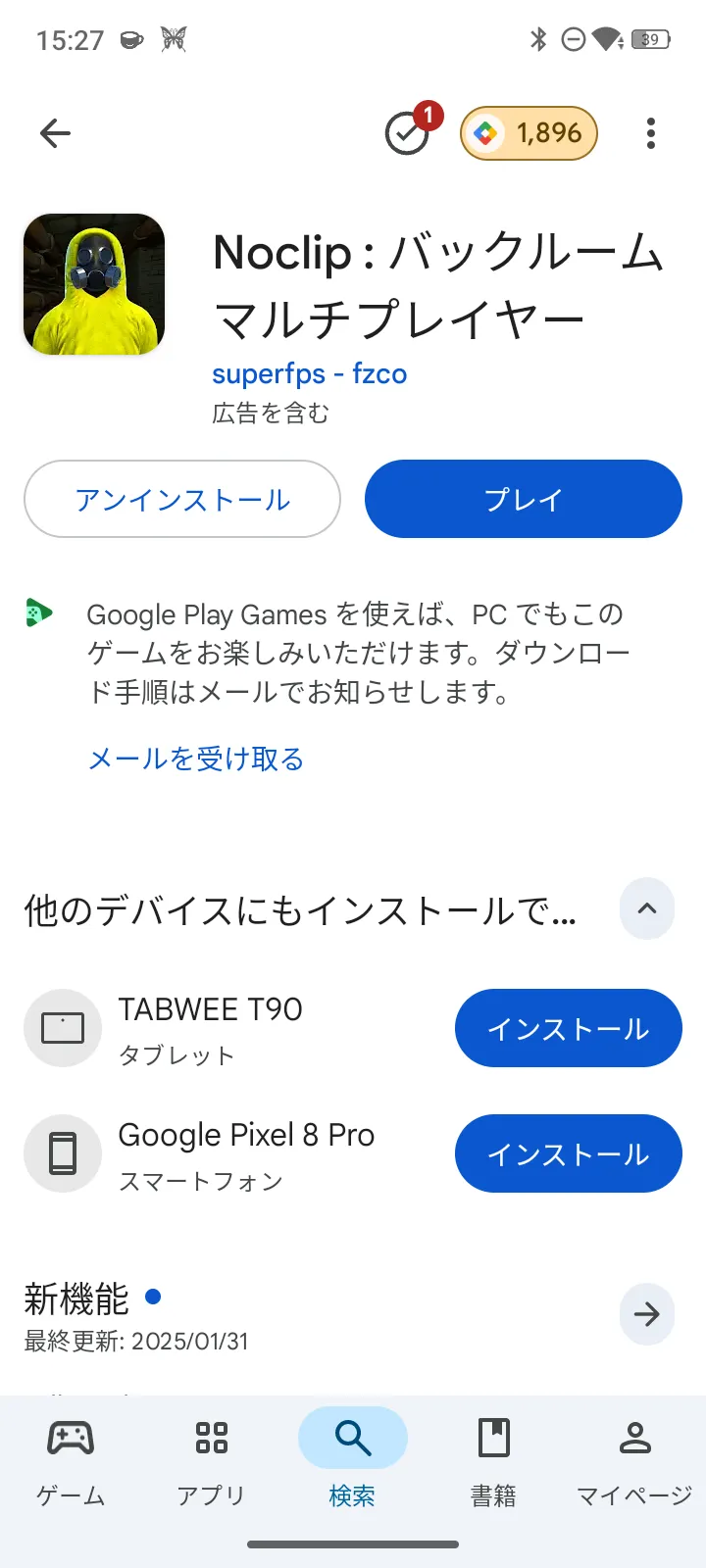Collapse the other devices install section

coord(647,908)
